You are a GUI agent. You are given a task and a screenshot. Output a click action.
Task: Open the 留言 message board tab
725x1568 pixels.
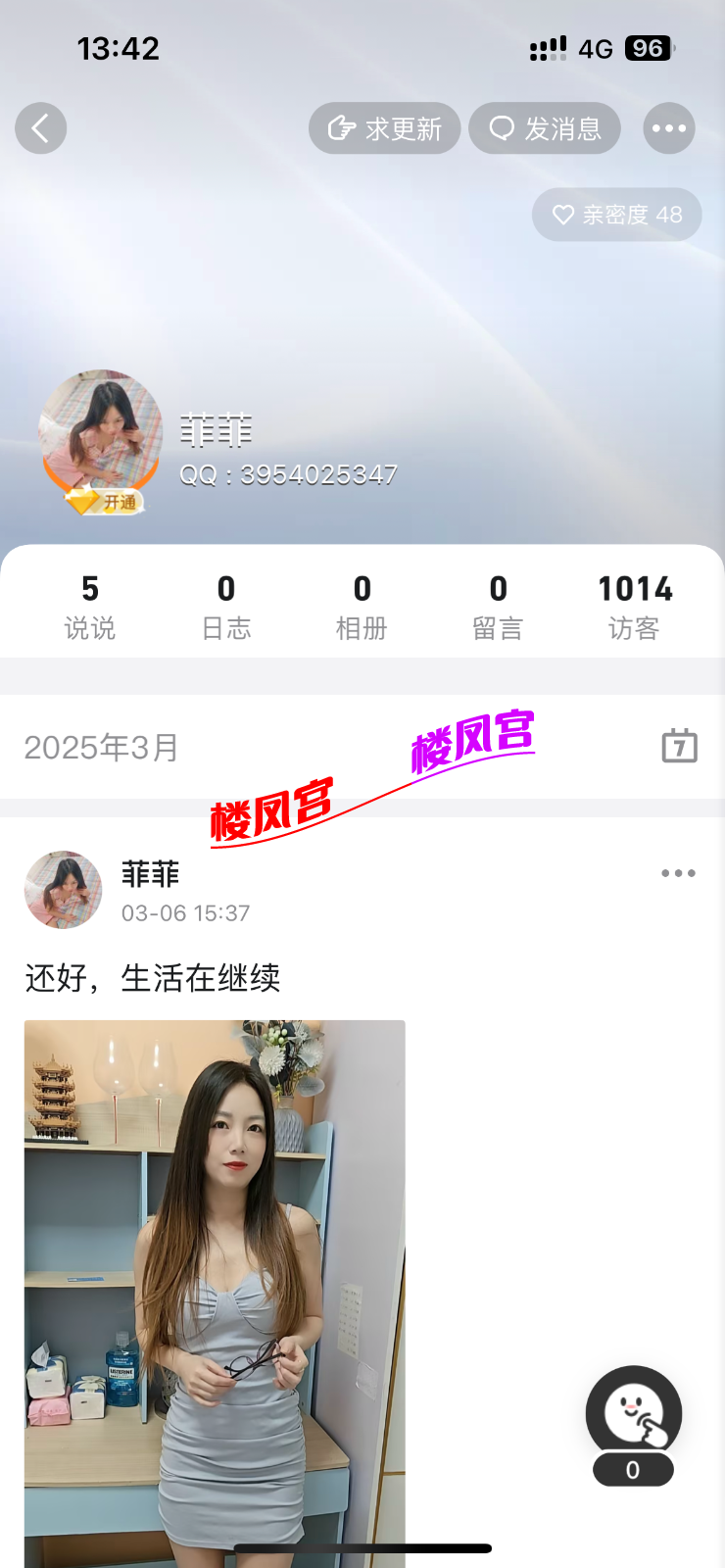coord(499,607)
